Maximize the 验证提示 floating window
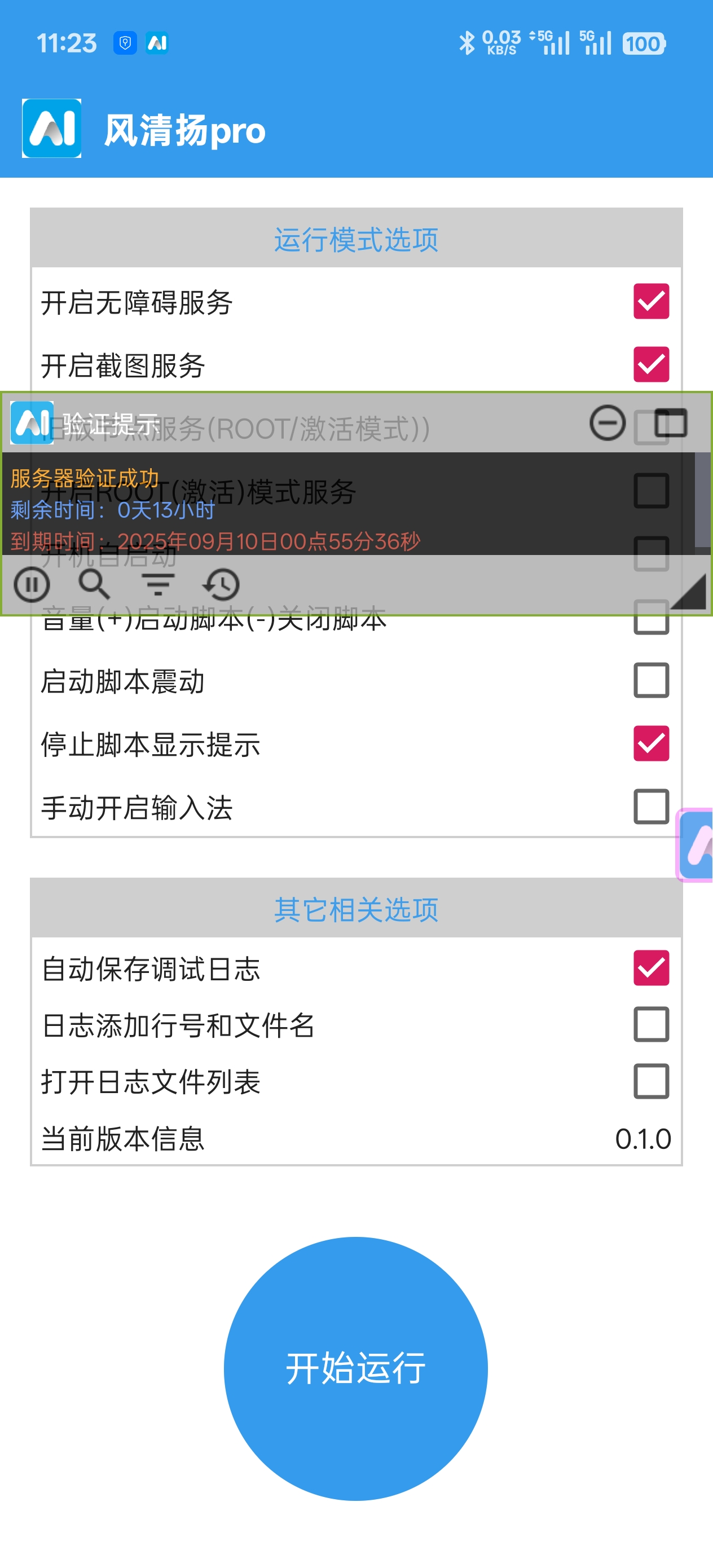 pyautogui.click(x=671, y=422)
